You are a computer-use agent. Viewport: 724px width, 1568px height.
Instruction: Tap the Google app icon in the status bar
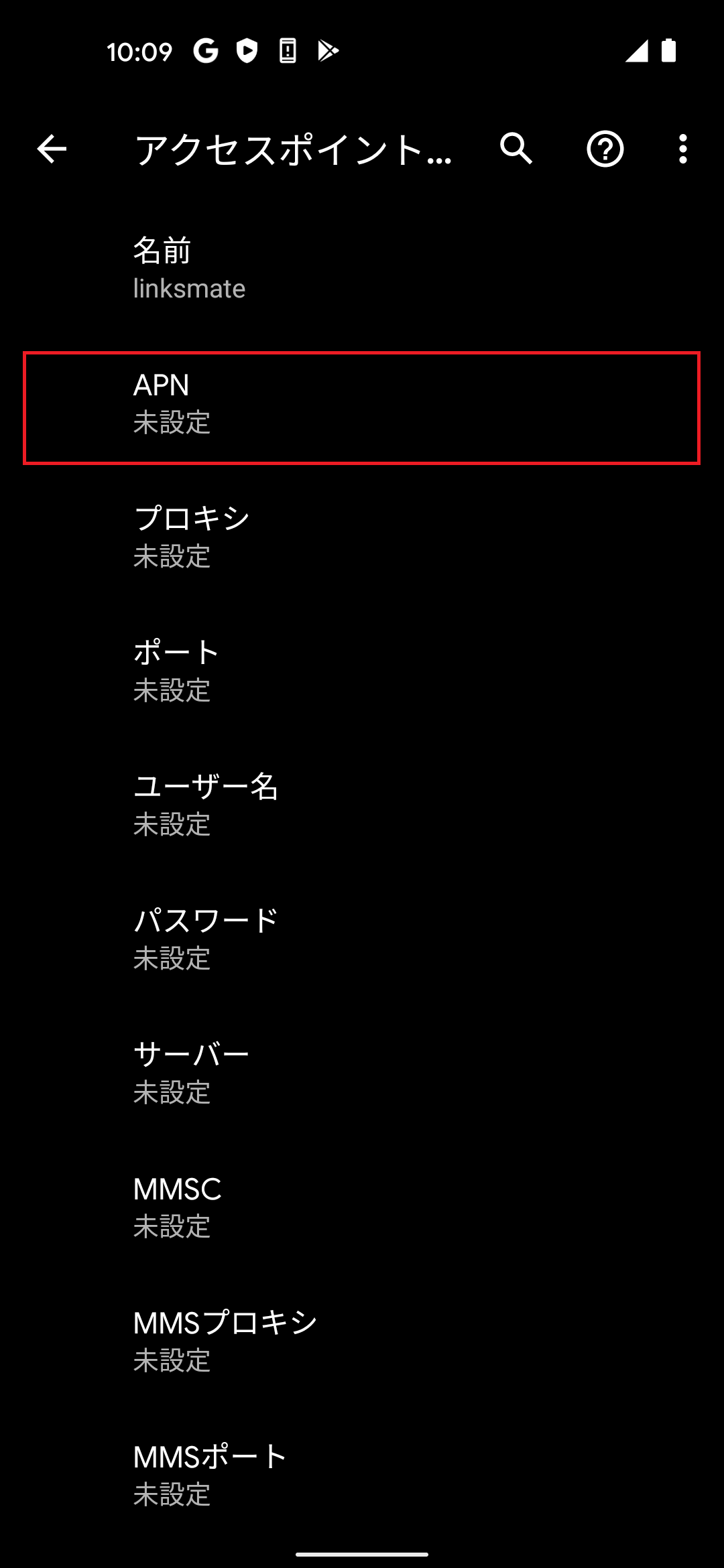click(x=206, y=50)
